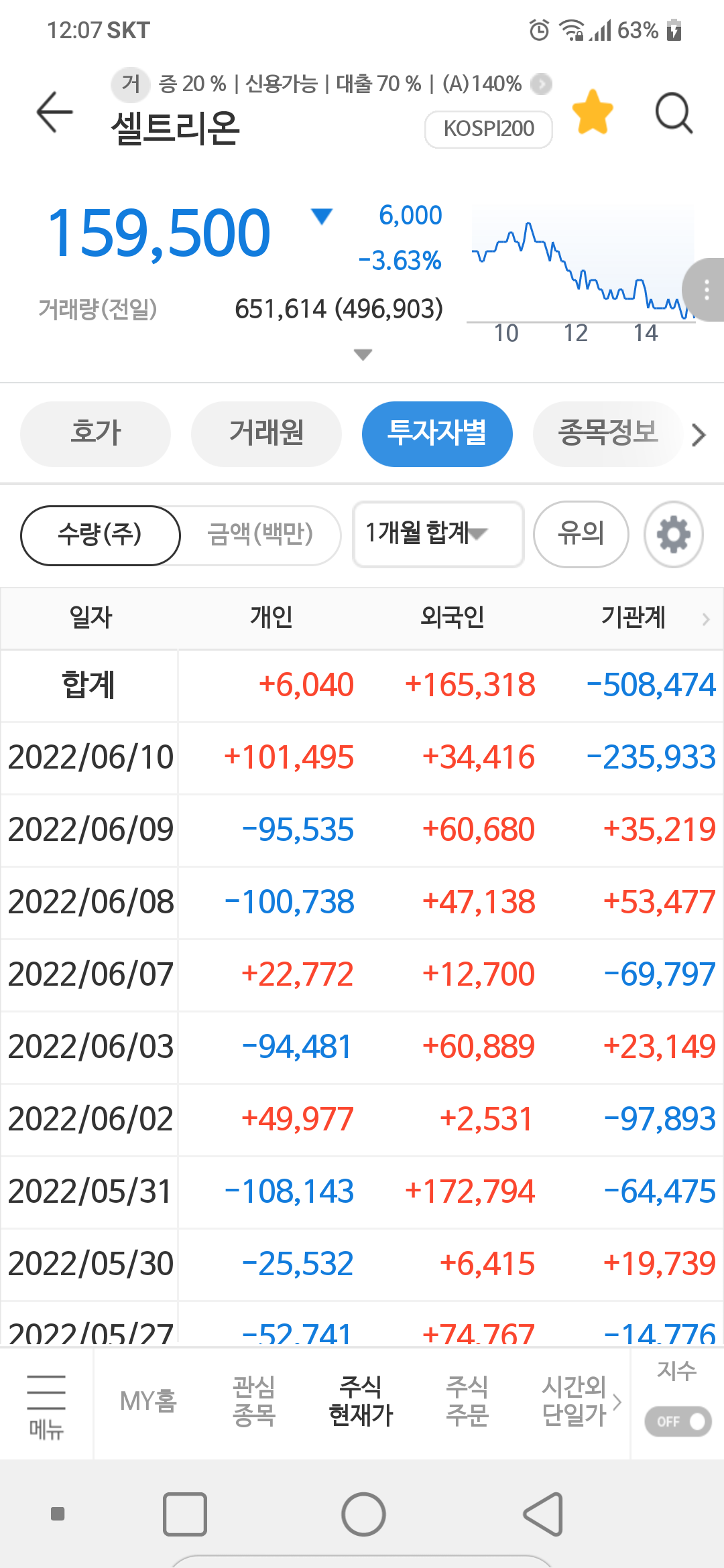Screen dimensions: 724x1568
Task: Open the side handle with three dots
Action: (705, 289)
